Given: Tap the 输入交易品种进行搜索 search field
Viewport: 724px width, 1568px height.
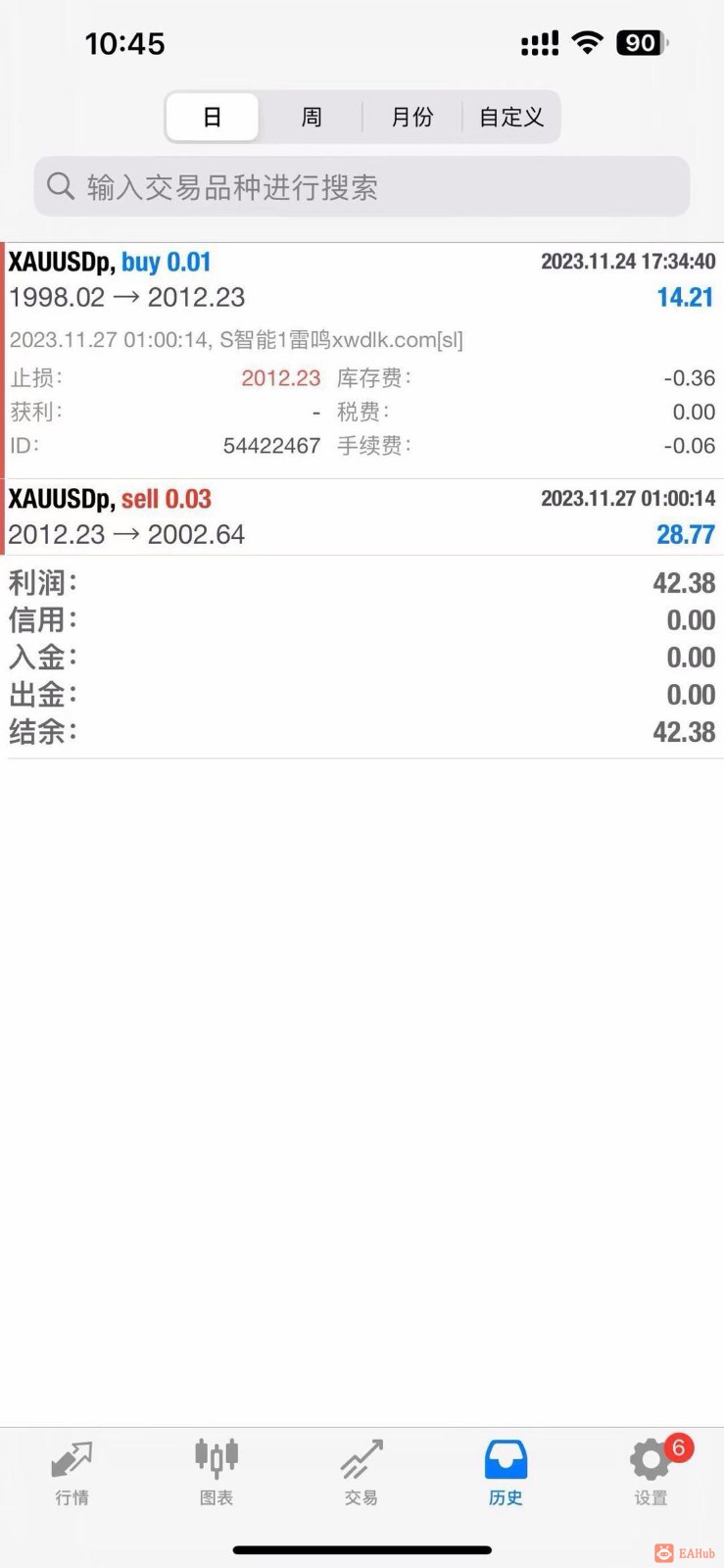Looking at the screenshot, I should [362, 186].
